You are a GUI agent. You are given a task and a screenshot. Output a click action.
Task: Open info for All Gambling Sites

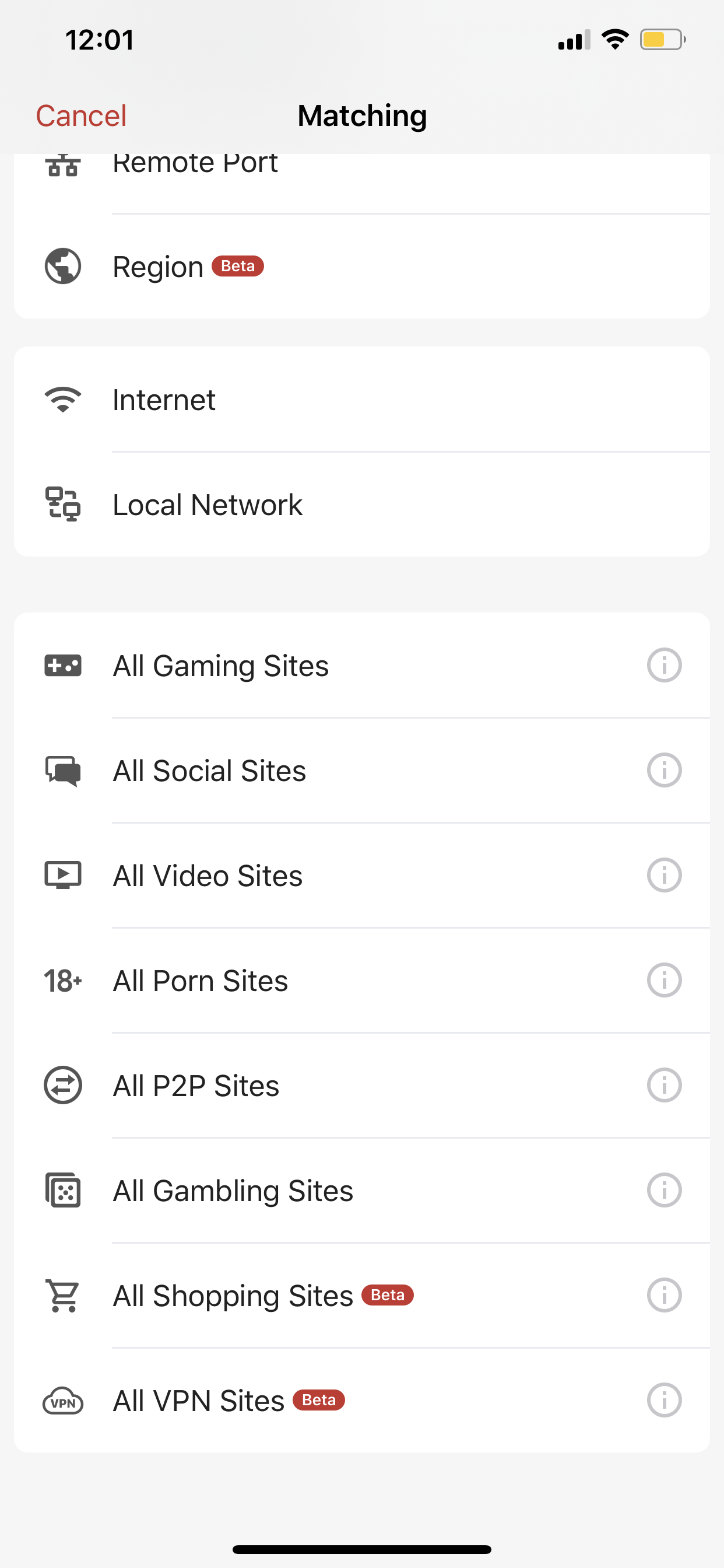664,1190
